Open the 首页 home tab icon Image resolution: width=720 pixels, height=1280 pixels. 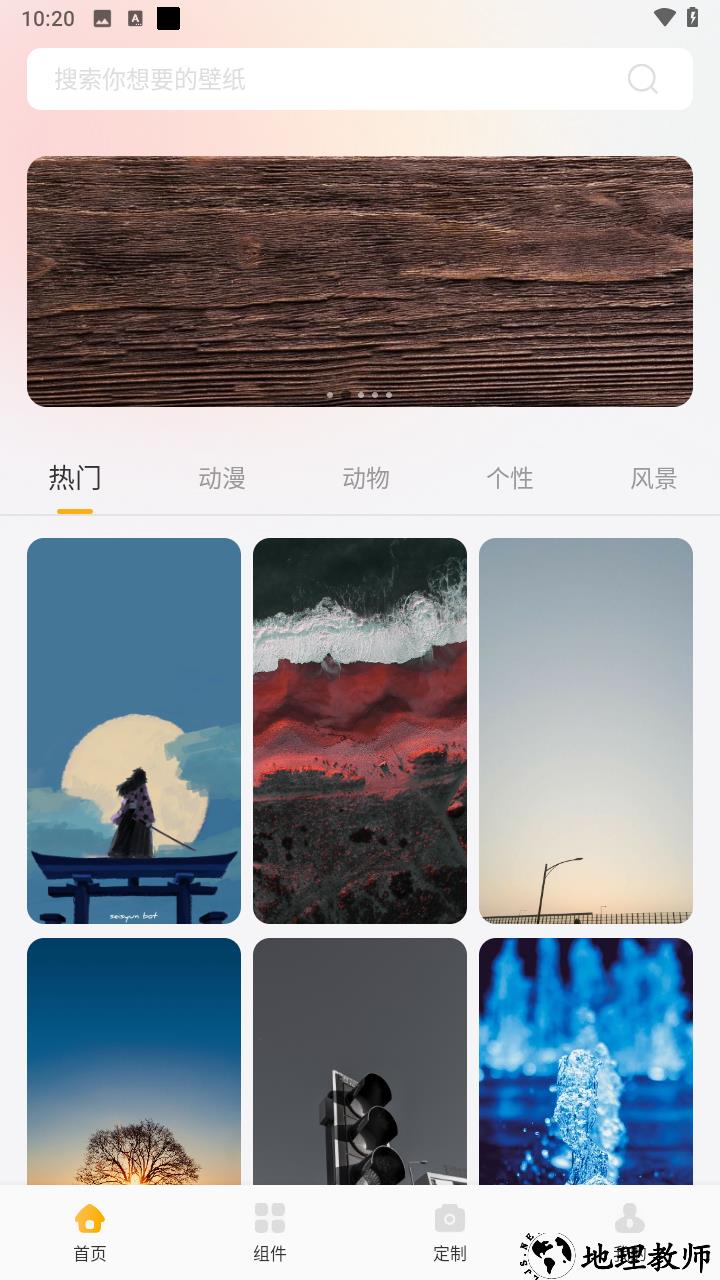click(x=89, y=1218)
